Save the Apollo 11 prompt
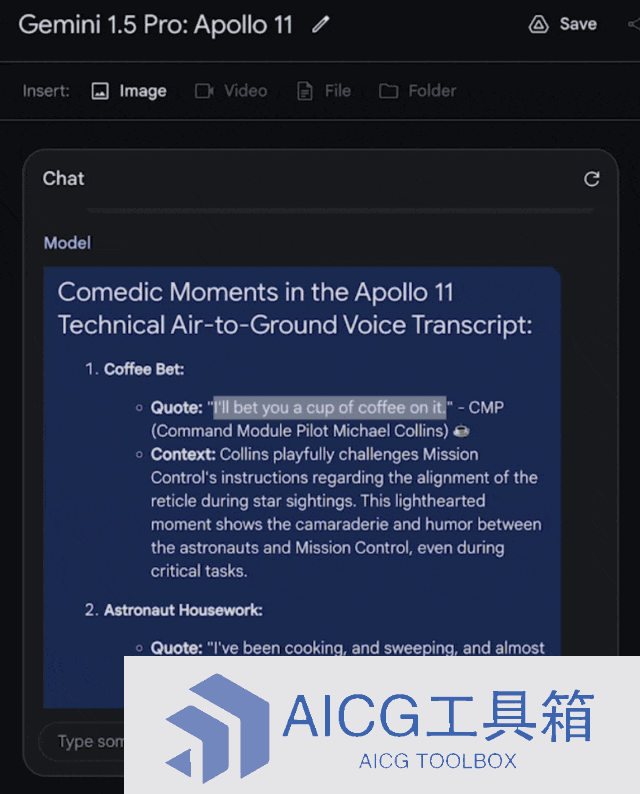 563,25
